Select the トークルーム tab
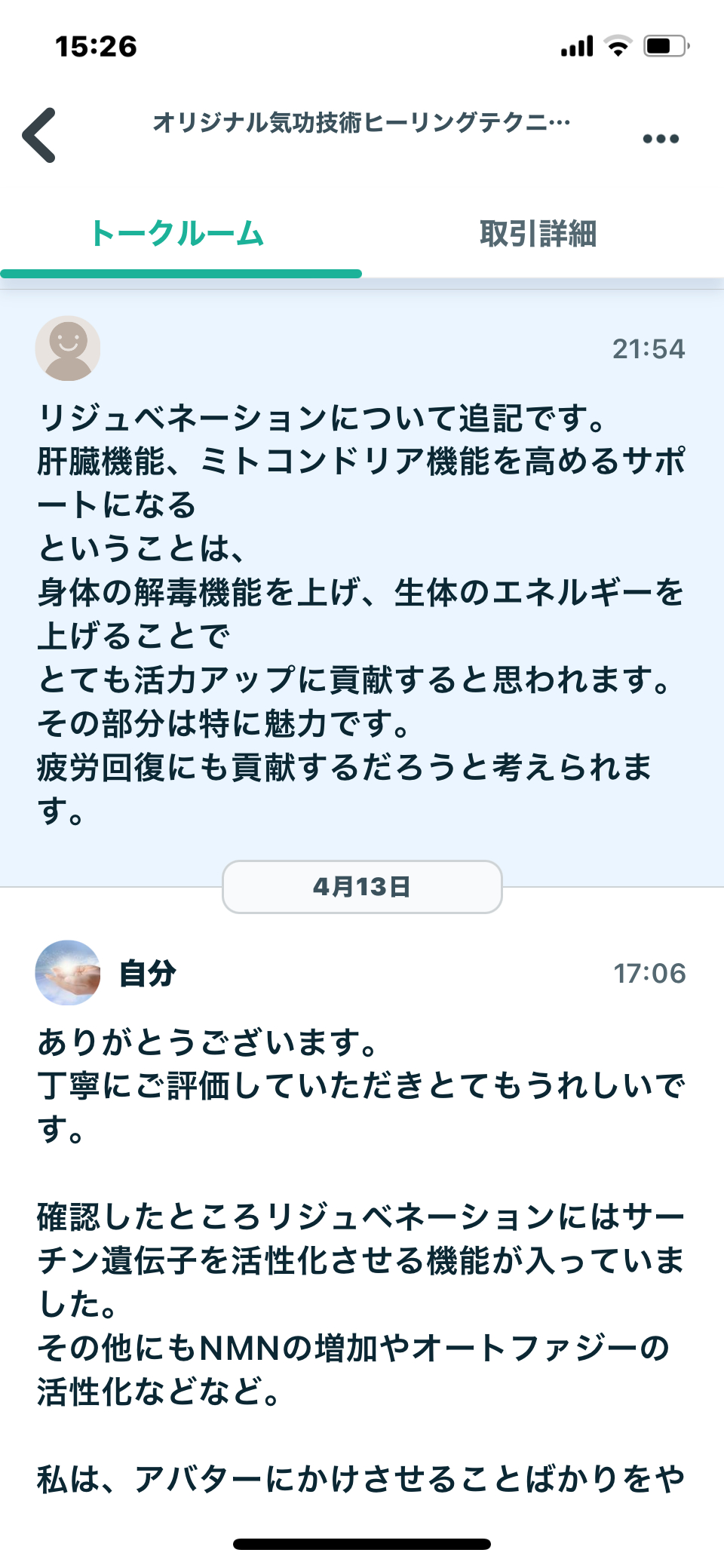724x1568 pixels. 179,235
